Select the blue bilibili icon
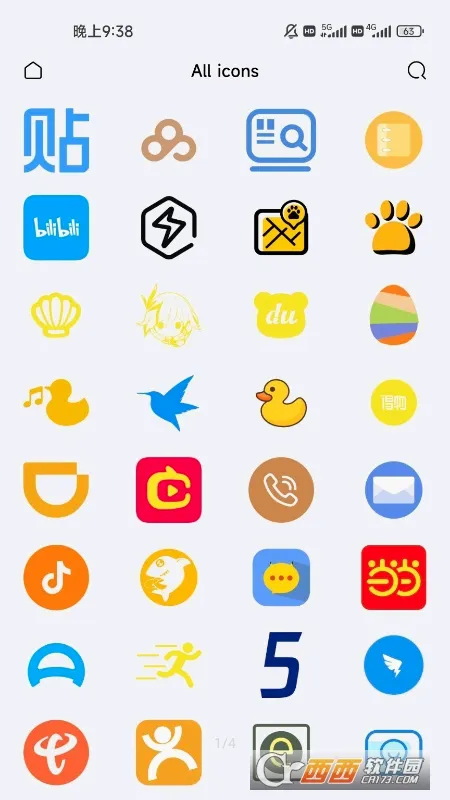450x800 pixels. (56, 227)
